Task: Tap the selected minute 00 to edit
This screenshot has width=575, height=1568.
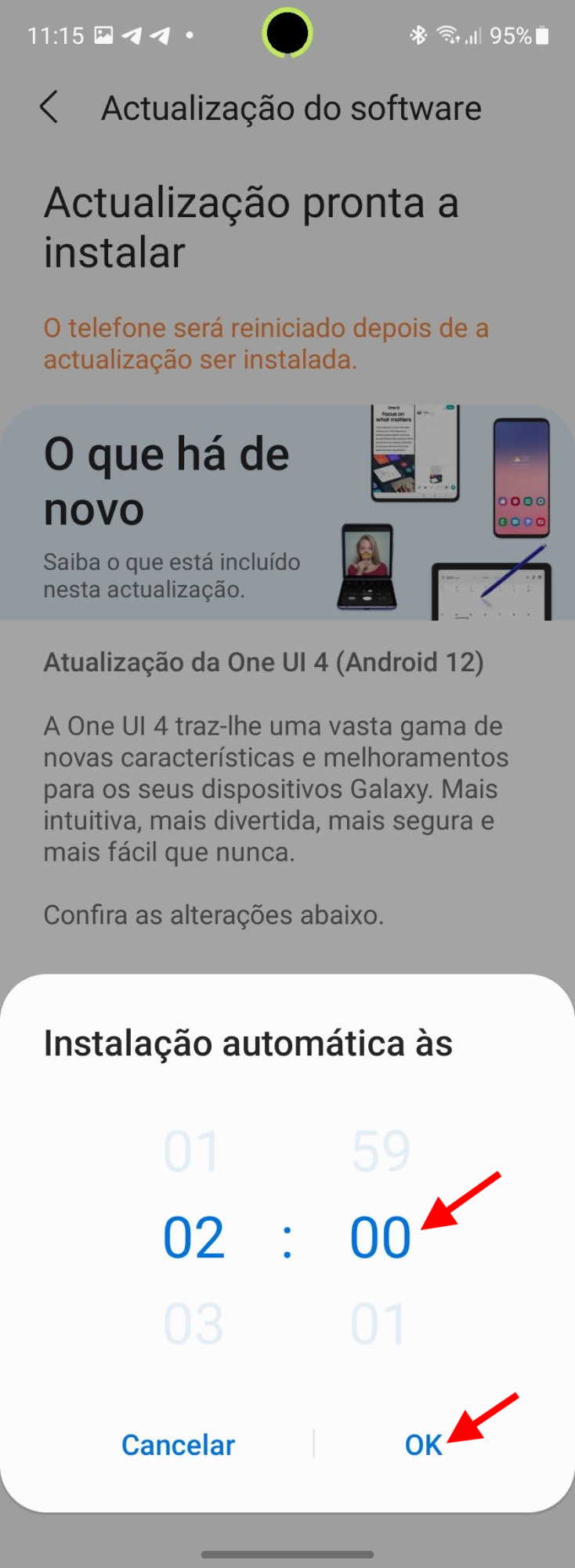Action: [x=381, y=1238]
